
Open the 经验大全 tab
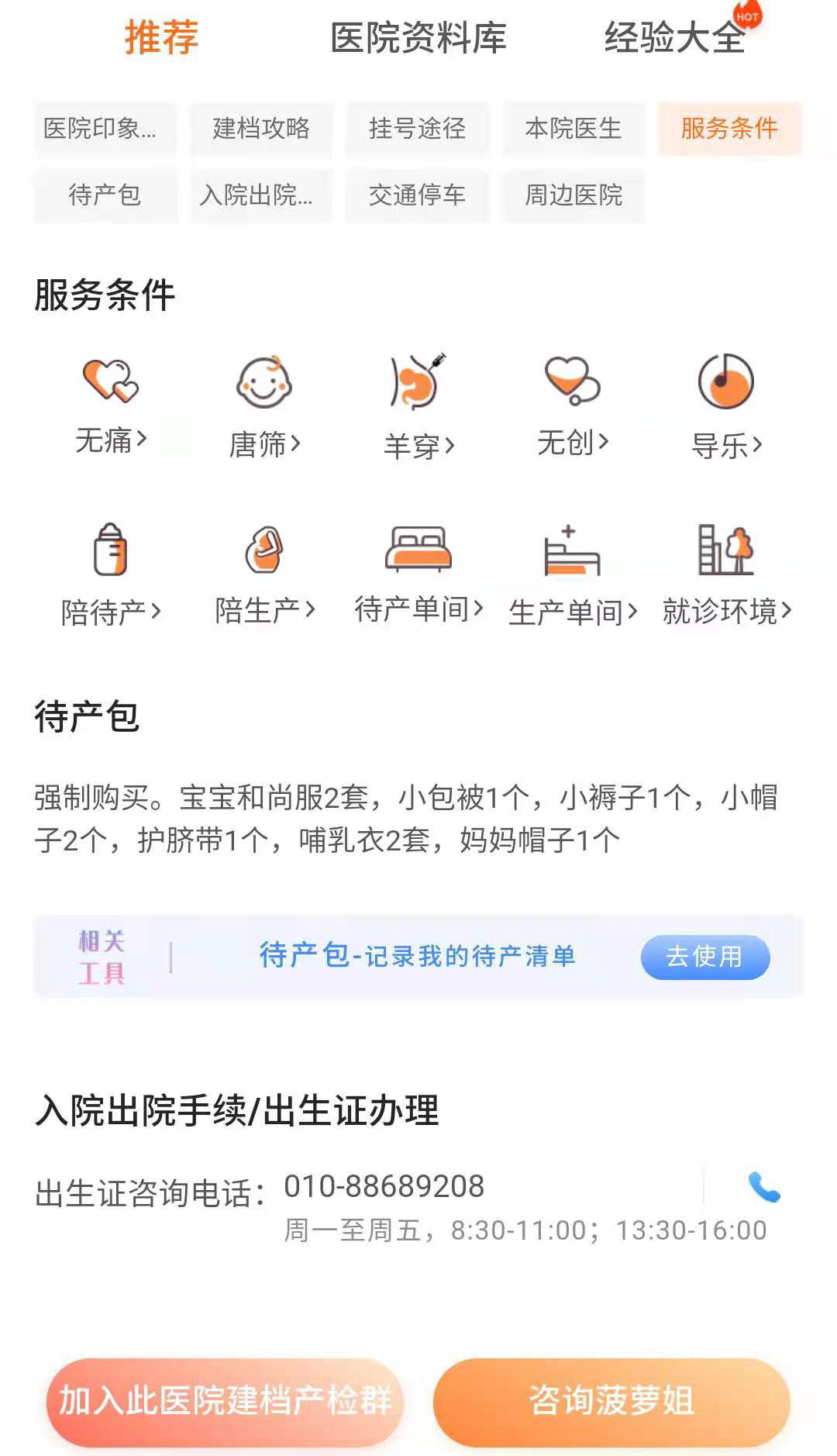point(674,38)
